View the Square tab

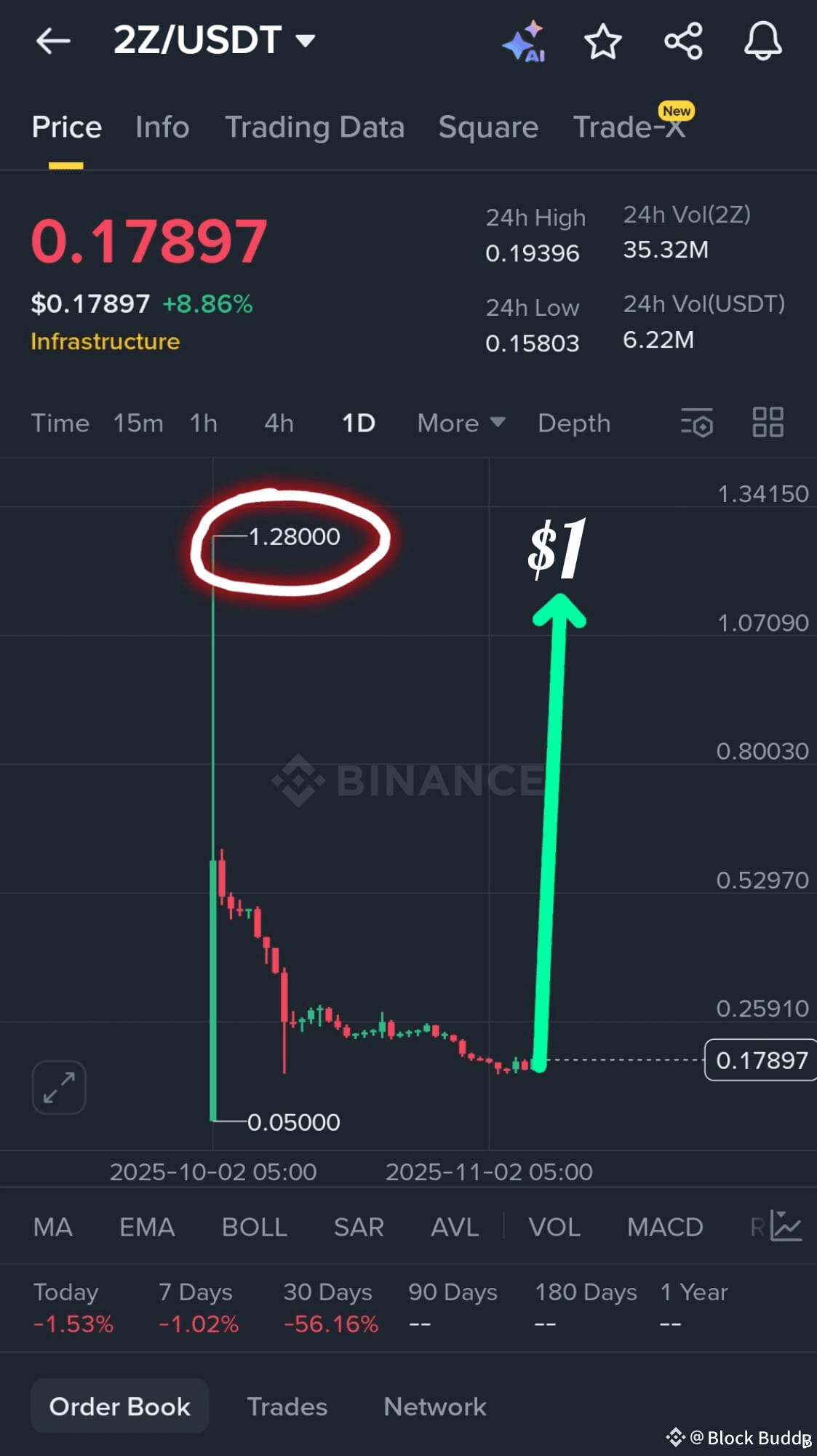click(x=488, y=127)
